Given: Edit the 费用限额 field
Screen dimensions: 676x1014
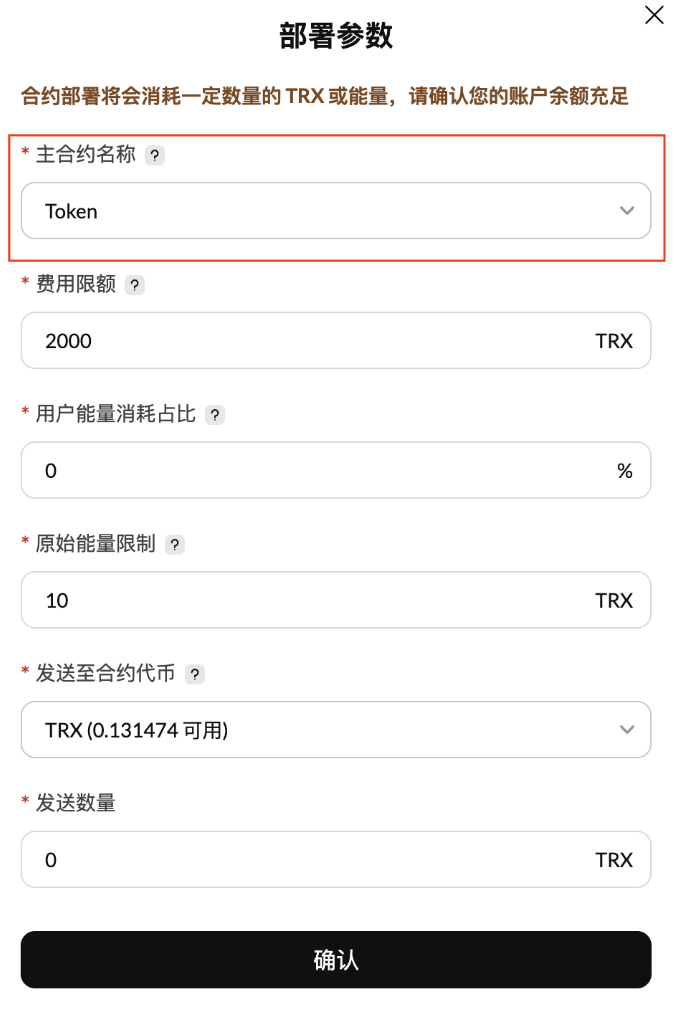Looking at the screenshot, I should click(x=310, y=341).
